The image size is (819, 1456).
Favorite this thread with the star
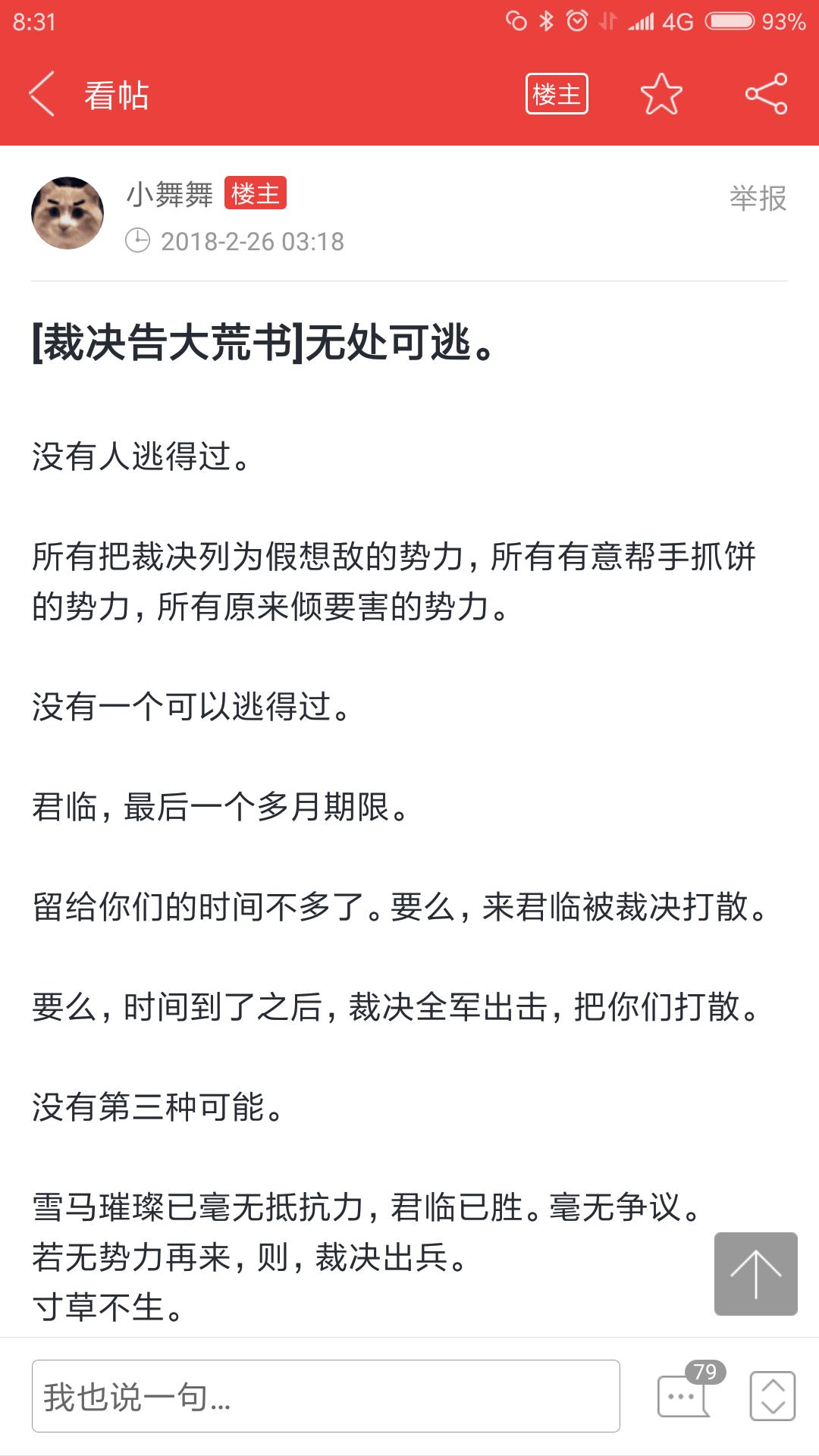[661, 94]
